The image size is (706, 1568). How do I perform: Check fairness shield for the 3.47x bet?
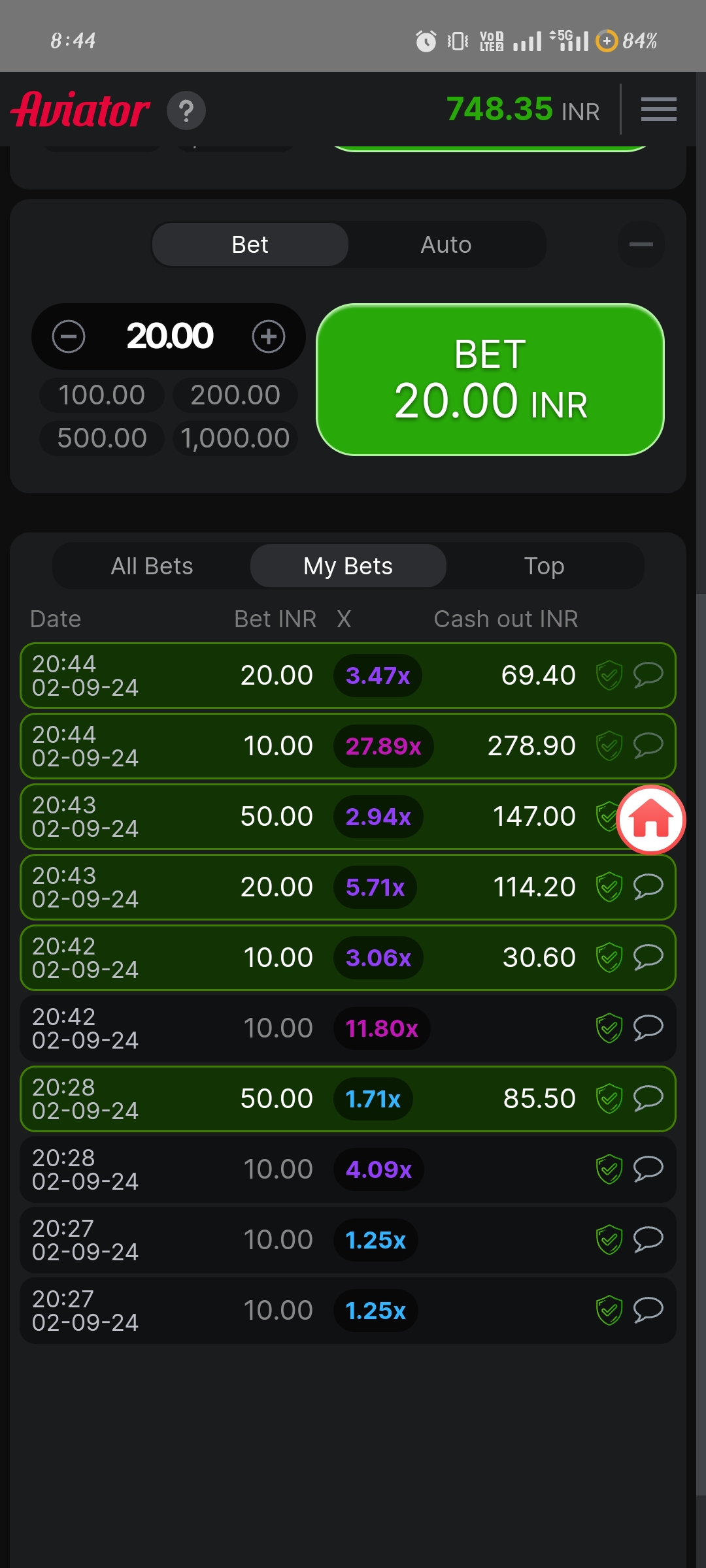[609, 676]
